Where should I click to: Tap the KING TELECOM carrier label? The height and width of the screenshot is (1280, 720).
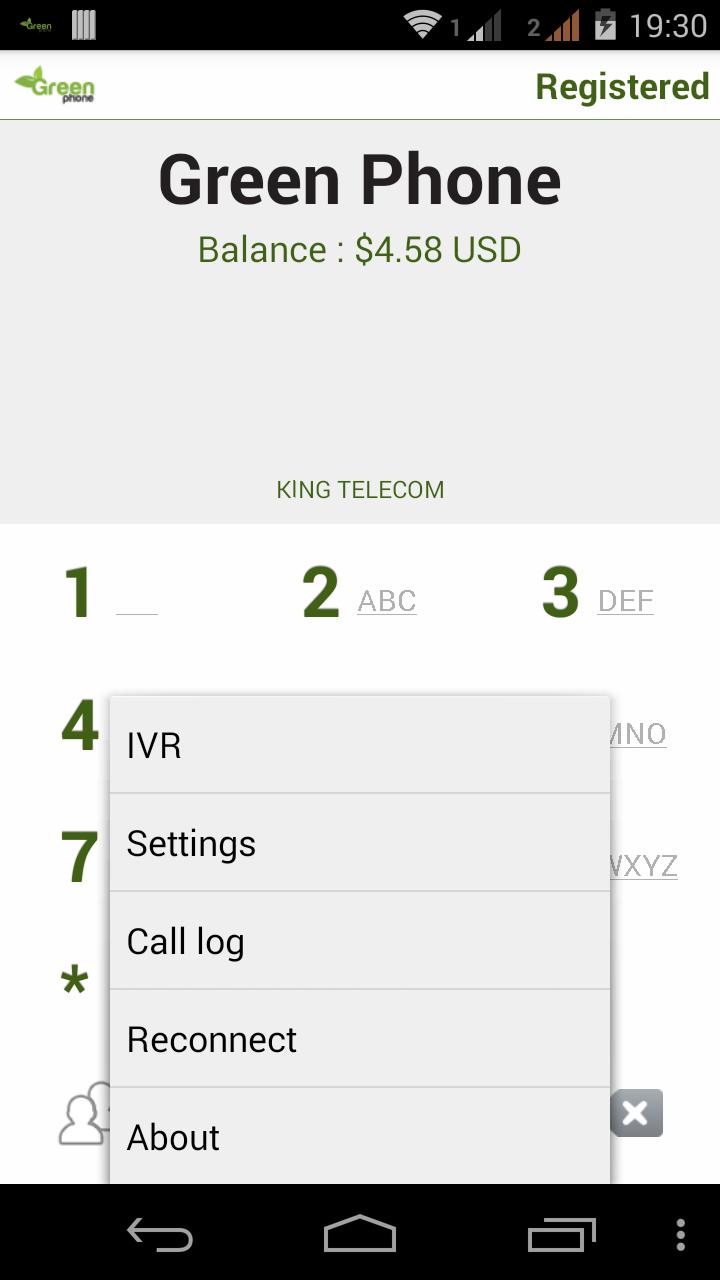coord(360,489)
